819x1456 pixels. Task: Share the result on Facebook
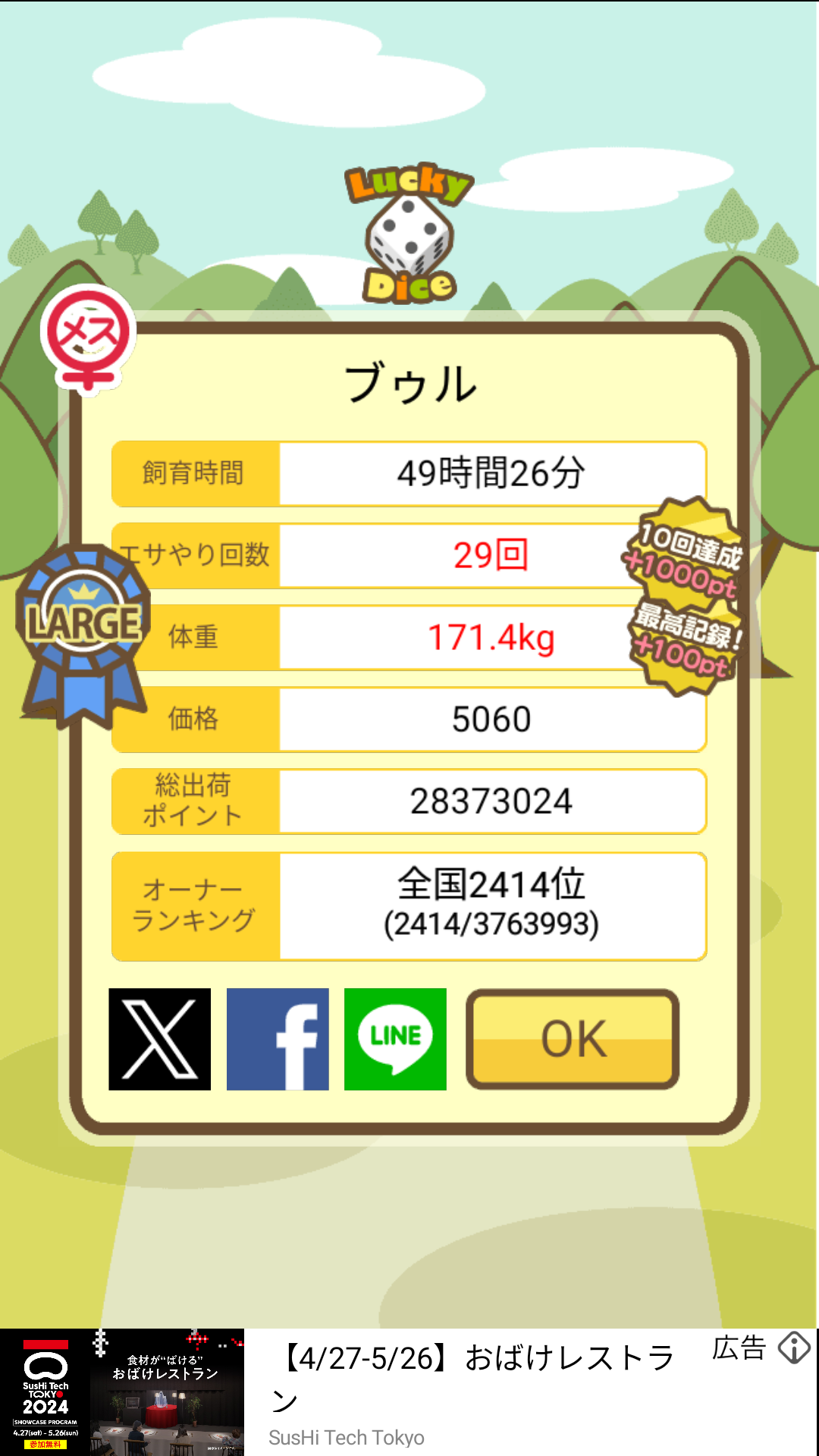tap(278, 1039)
